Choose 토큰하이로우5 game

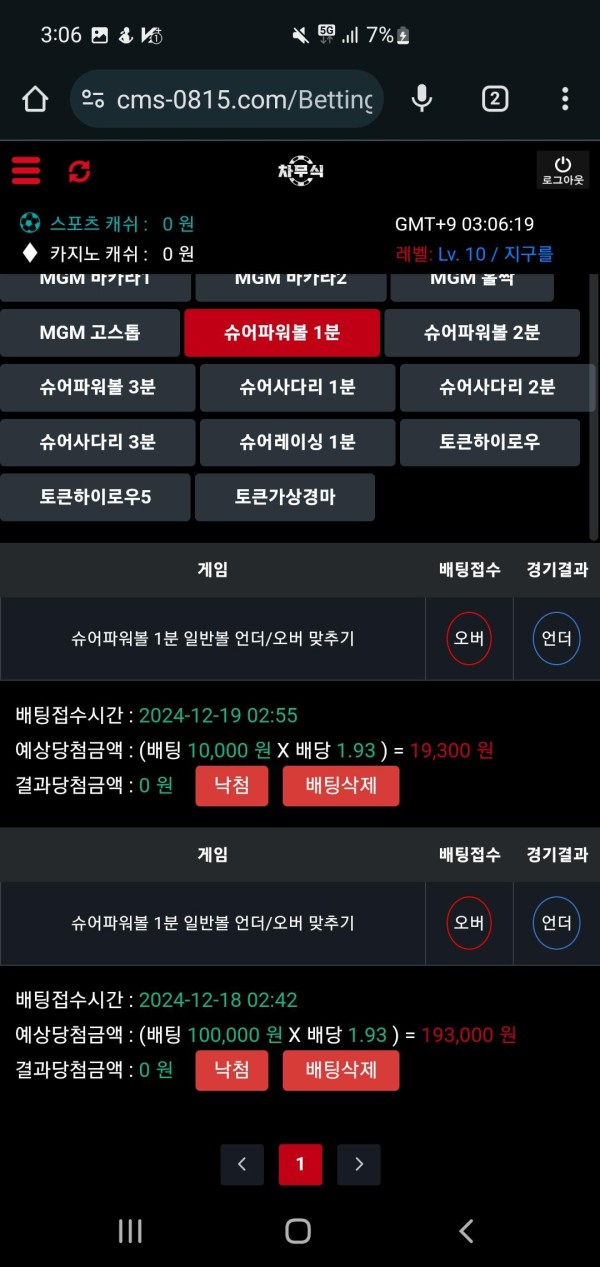coord(95,497)
